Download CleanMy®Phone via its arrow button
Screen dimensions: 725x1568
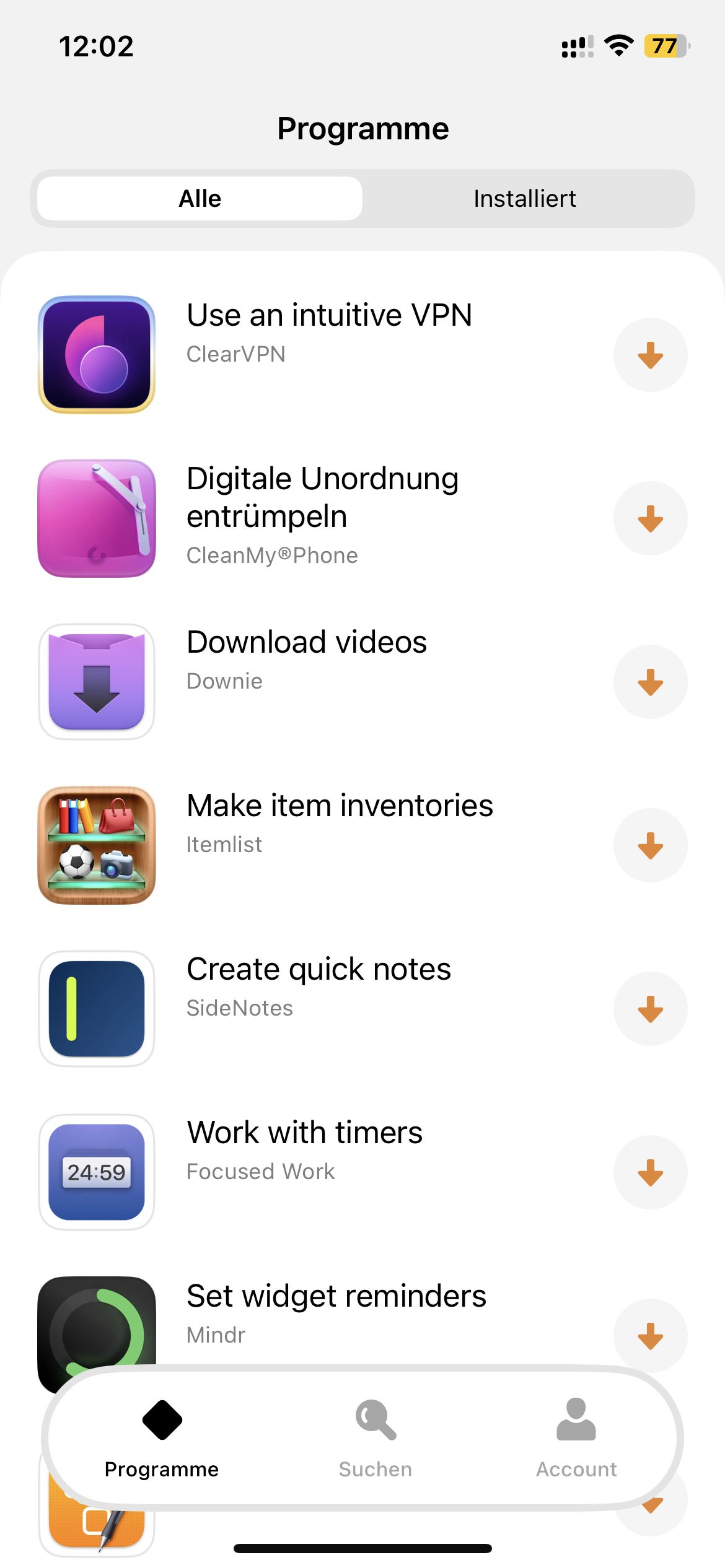point(650,518)
